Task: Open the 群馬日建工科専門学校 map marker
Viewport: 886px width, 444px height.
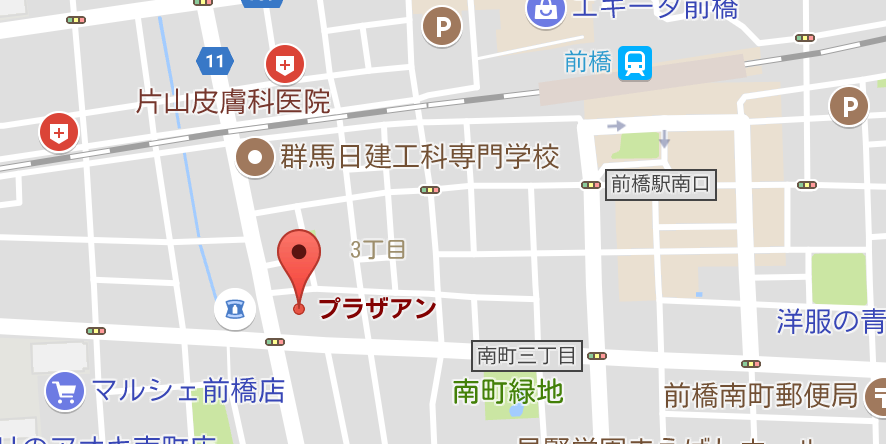Action: [x=255, y=157]
